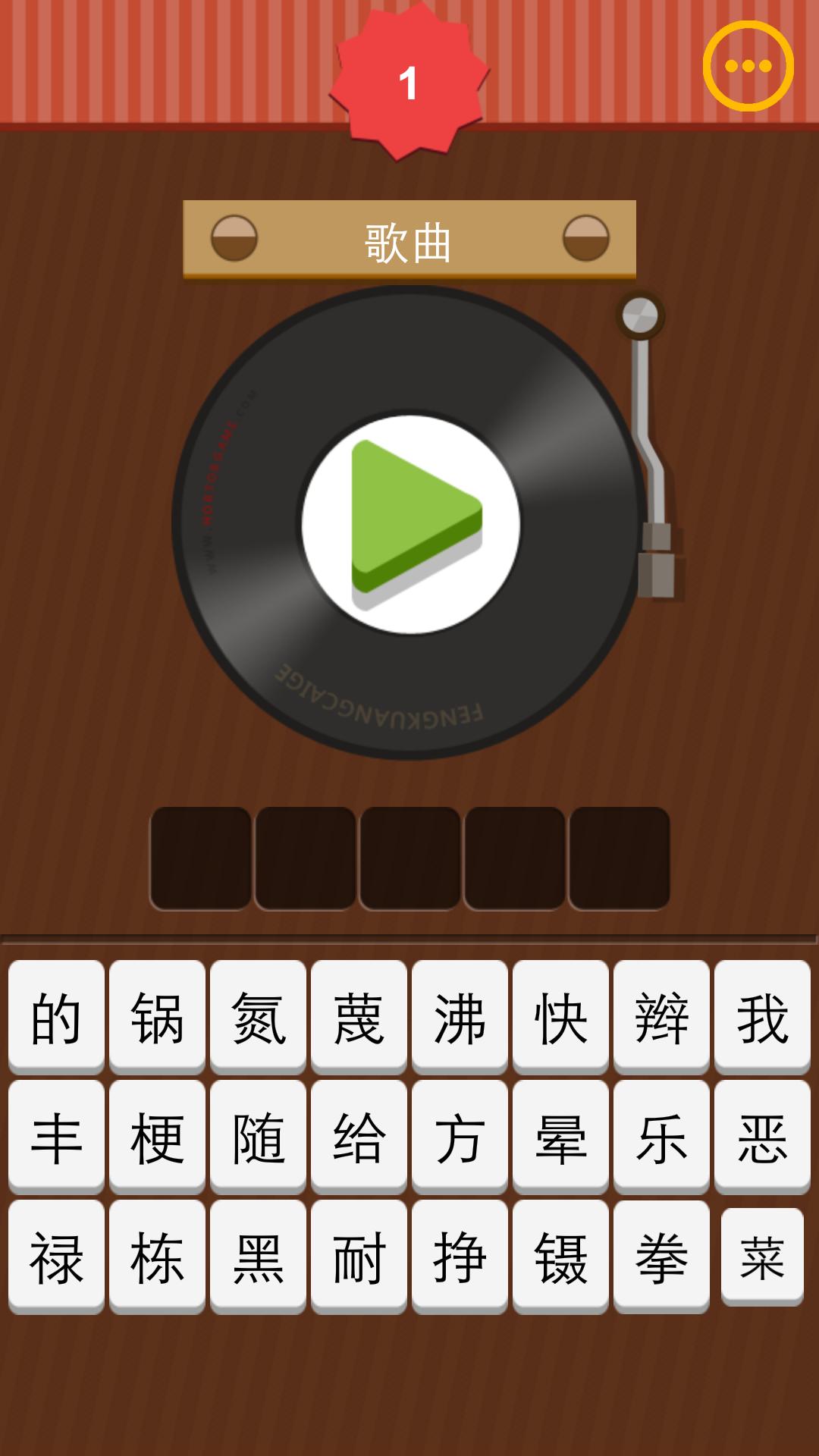Tap the character tile 黑

point(258,1256)
